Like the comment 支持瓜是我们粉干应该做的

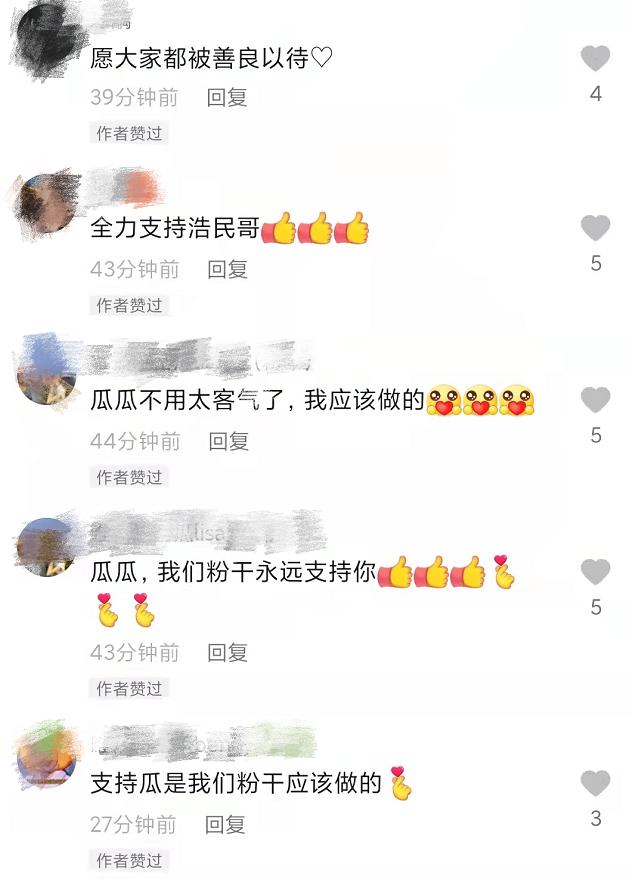595,783
